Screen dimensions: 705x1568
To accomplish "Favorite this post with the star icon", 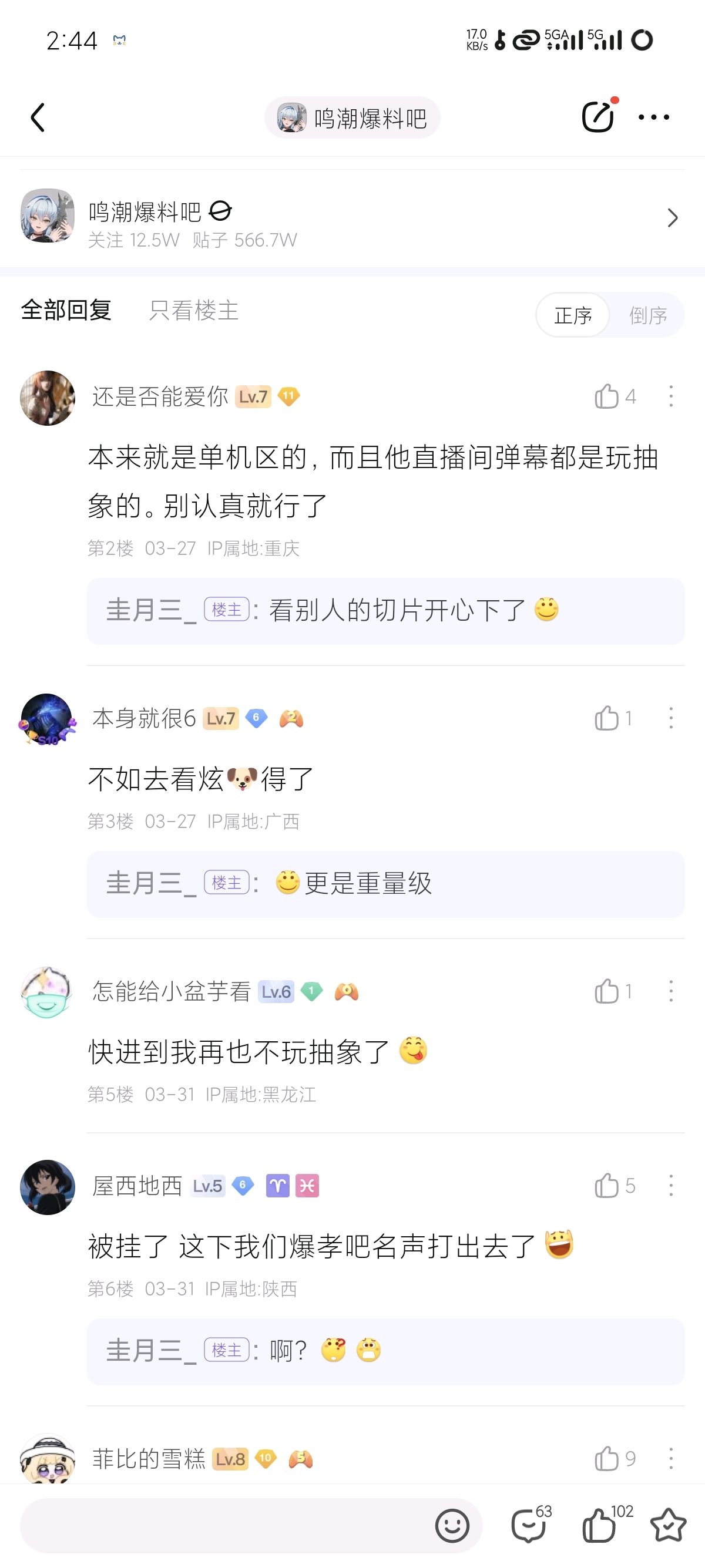I will click(668, 1525).
